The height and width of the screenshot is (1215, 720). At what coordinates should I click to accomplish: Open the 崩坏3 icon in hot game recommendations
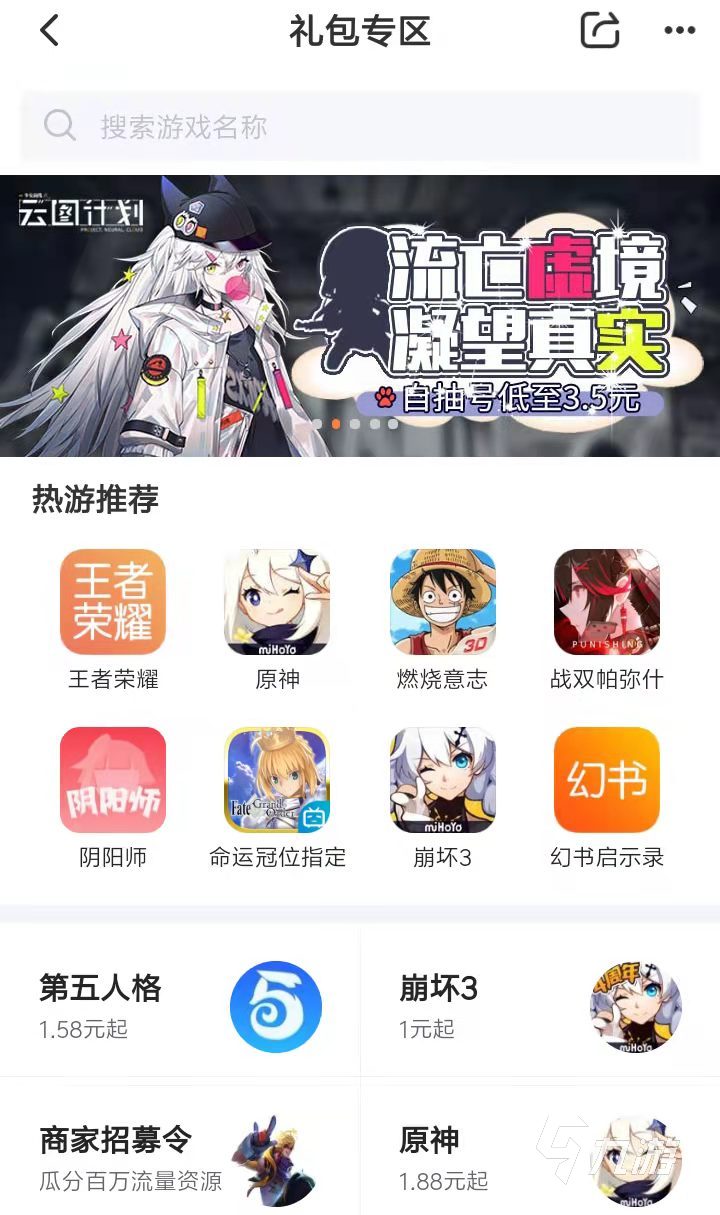coord(442,780)
